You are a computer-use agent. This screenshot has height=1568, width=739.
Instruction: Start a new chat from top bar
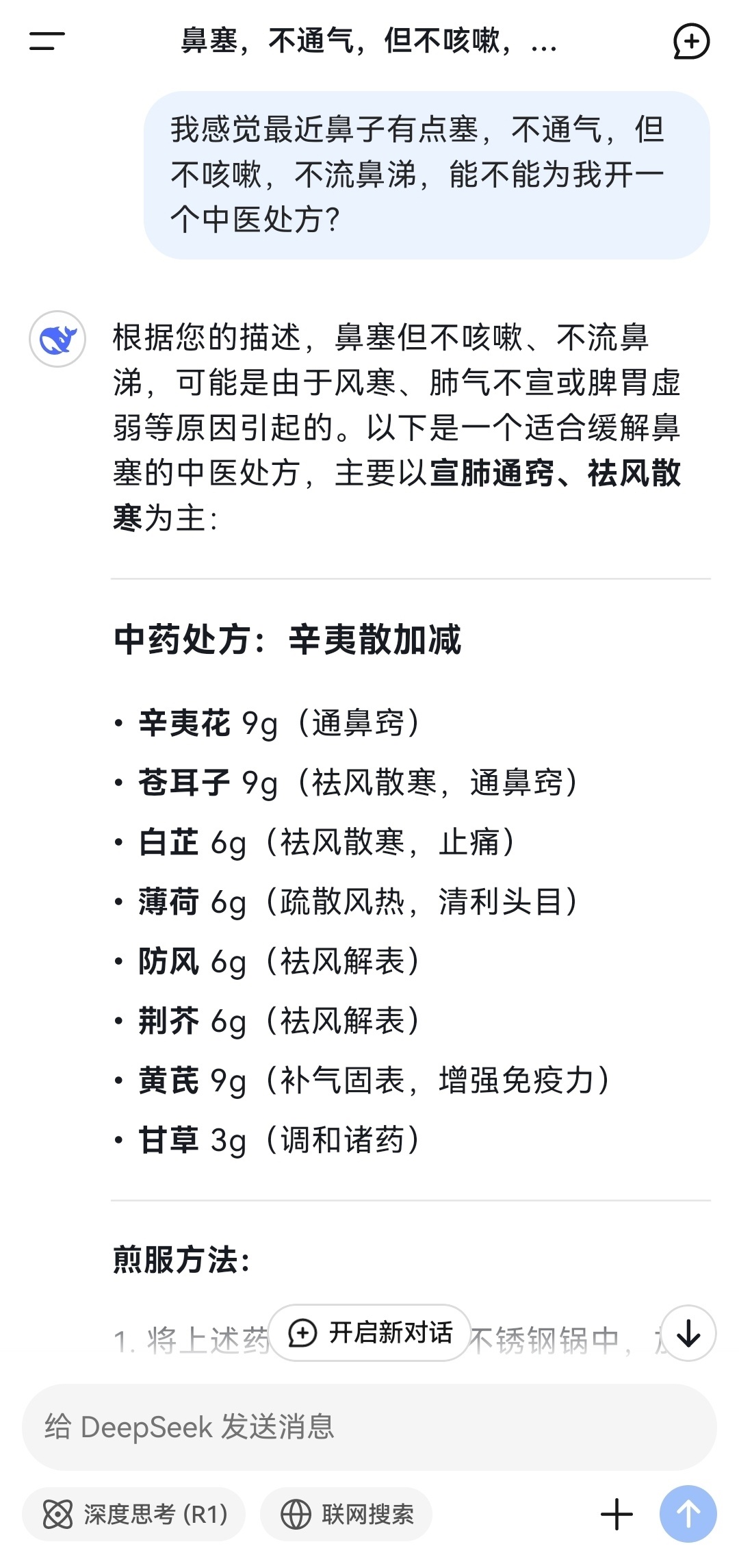click(690, 41)
